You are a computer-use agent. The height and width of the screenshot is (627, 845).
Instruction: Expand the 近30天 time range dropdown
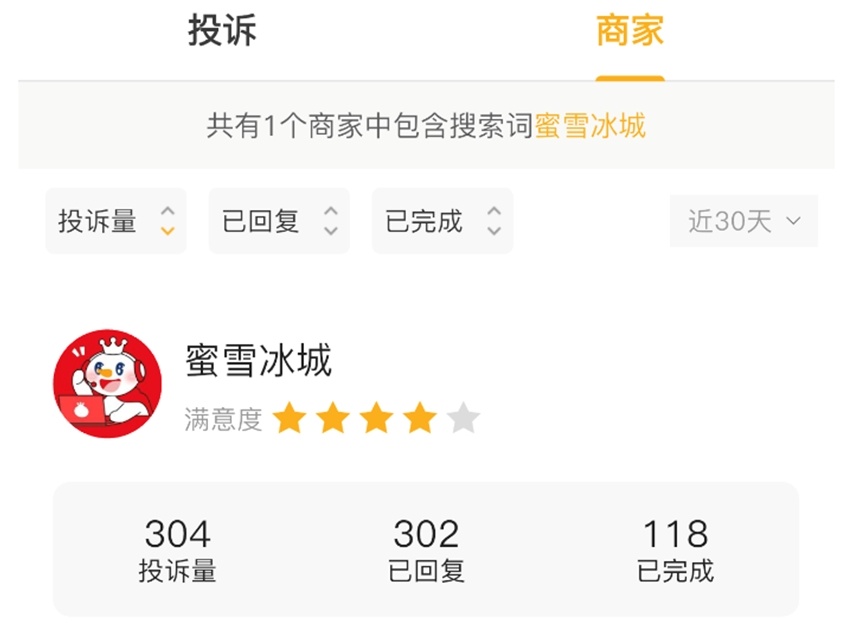pyautogui.click(x=743, y=221)
